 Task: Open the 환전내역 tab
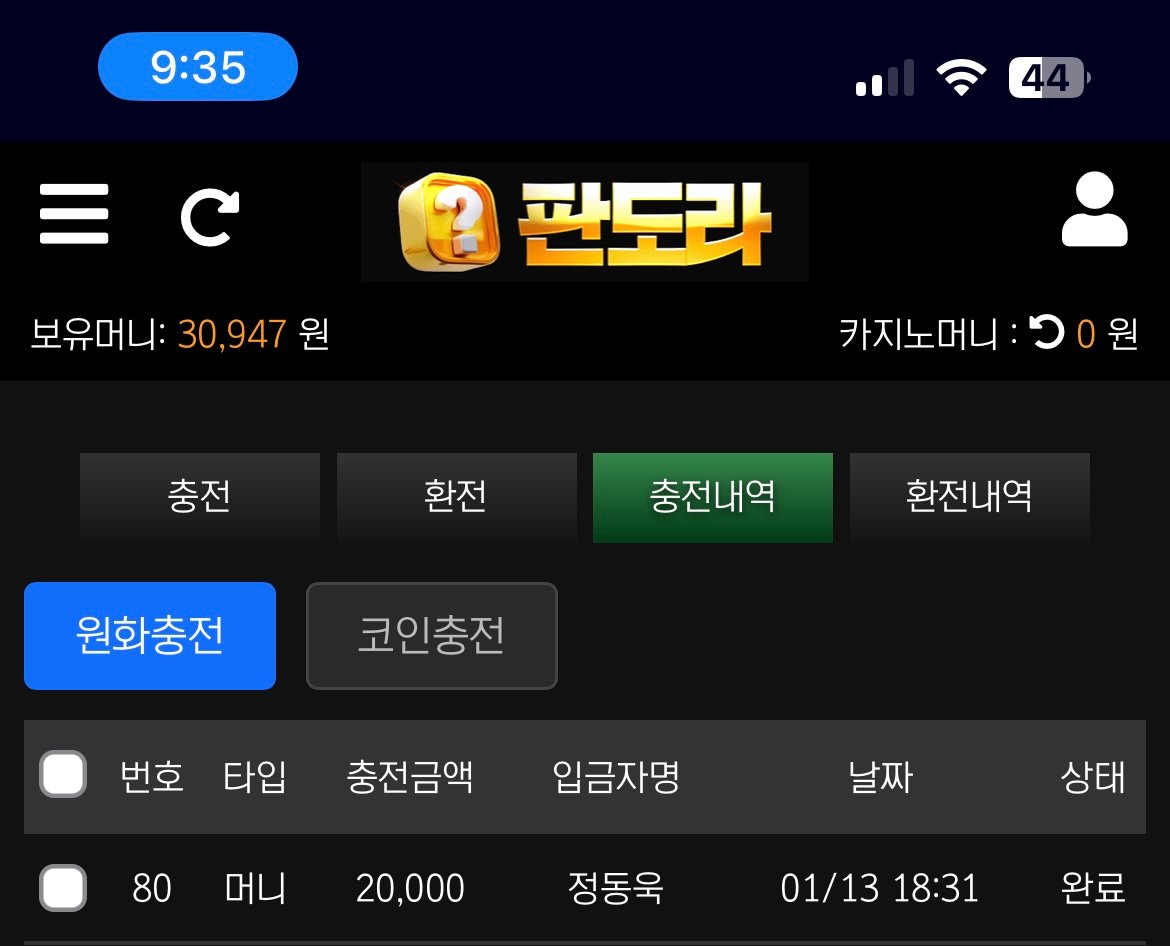[969, 497]
